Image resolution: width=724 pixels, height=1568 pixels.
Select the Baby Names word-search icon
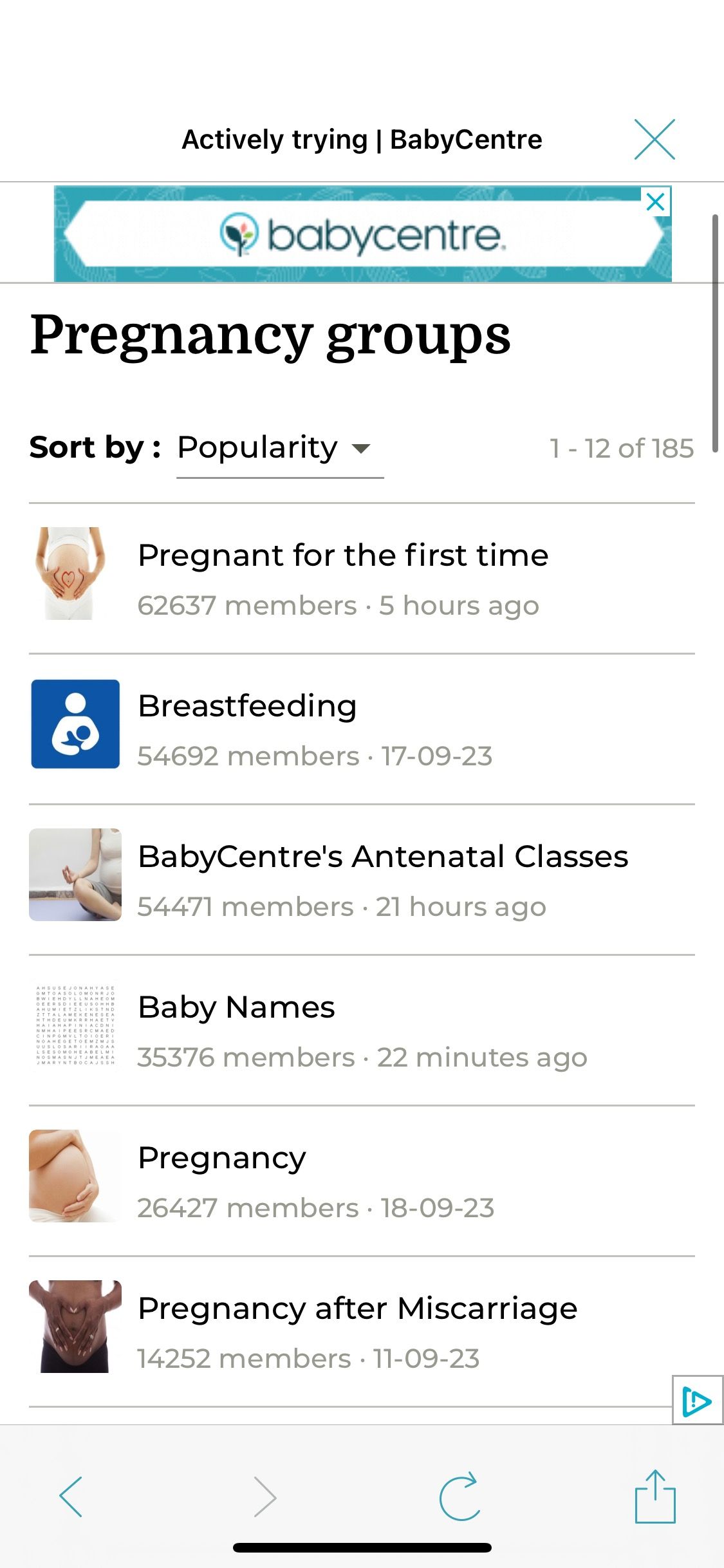[75, 1025]
